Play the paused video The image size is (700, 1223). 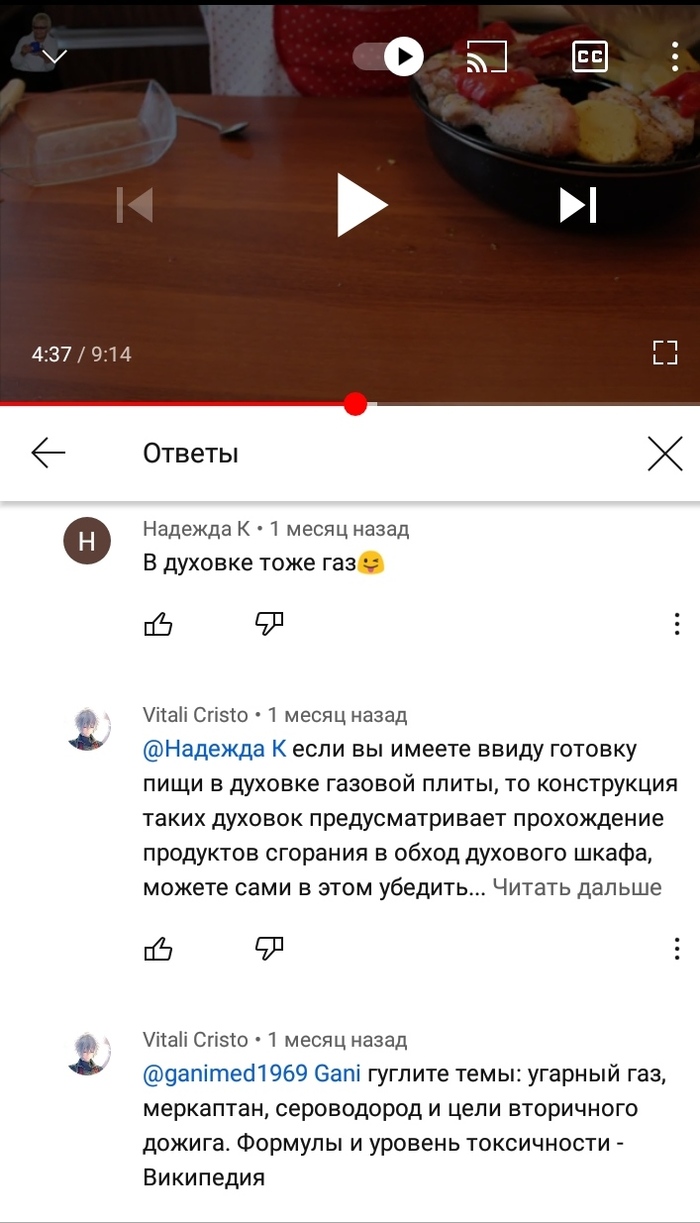tap(360, 205)
